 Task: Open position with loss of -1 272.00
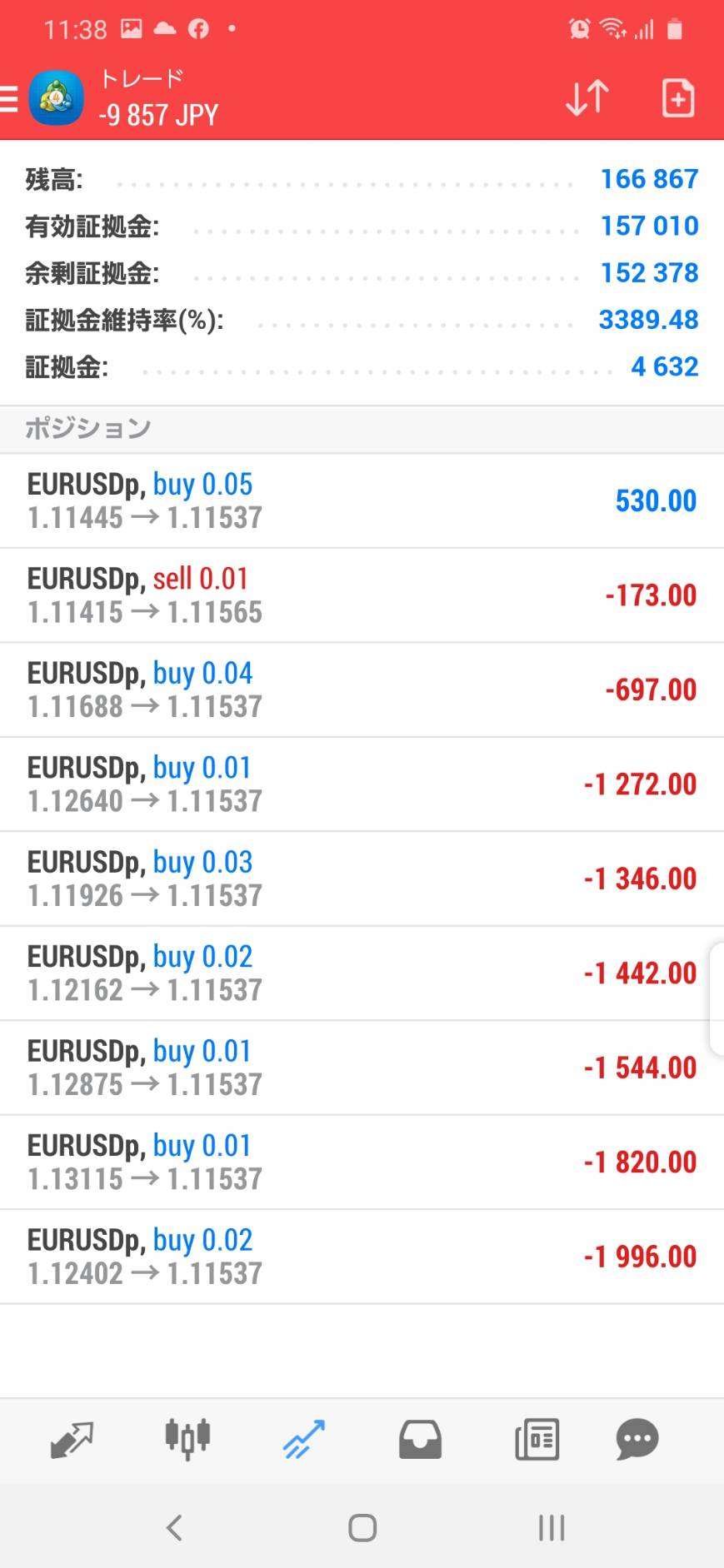[x=362, y=784]
